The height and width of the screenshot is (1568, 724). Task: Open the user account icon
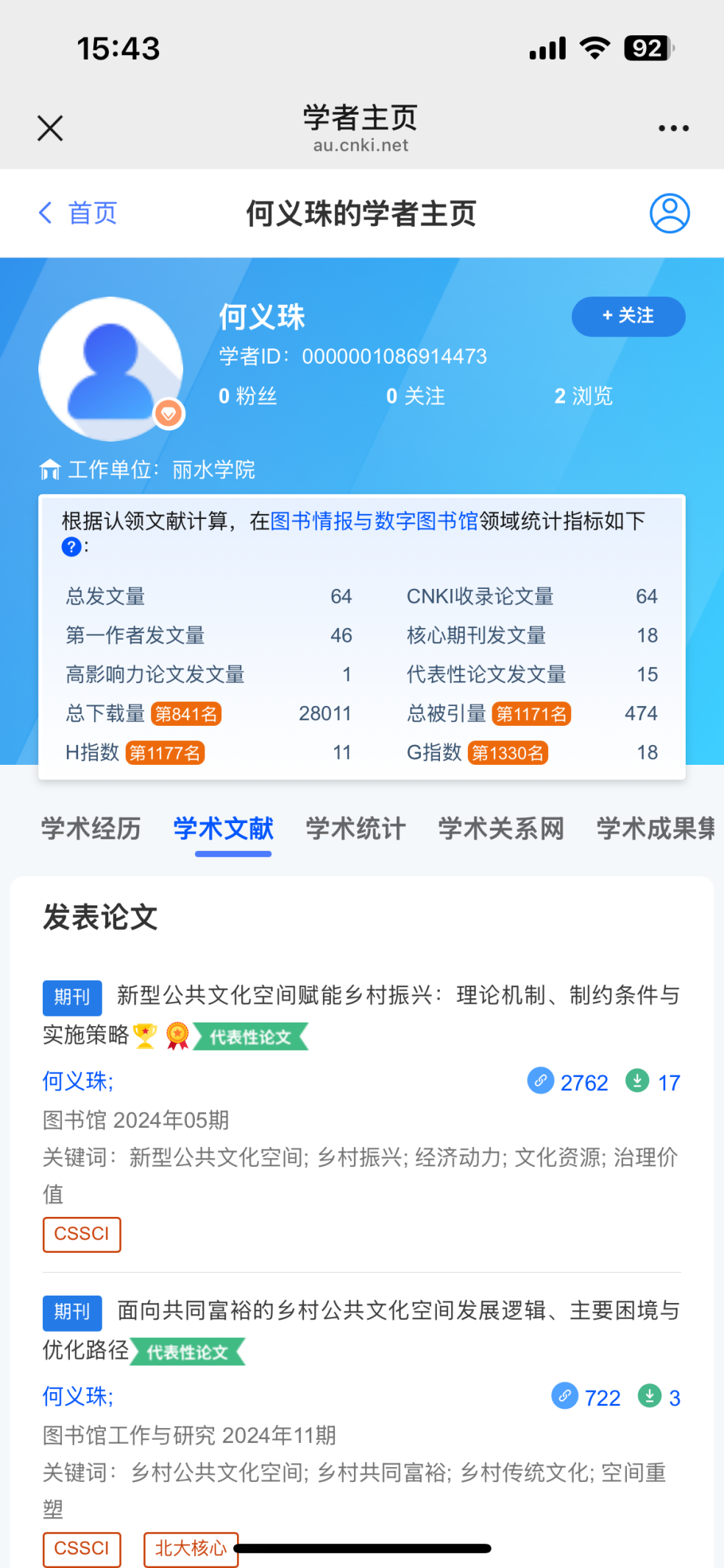[669, 213]
